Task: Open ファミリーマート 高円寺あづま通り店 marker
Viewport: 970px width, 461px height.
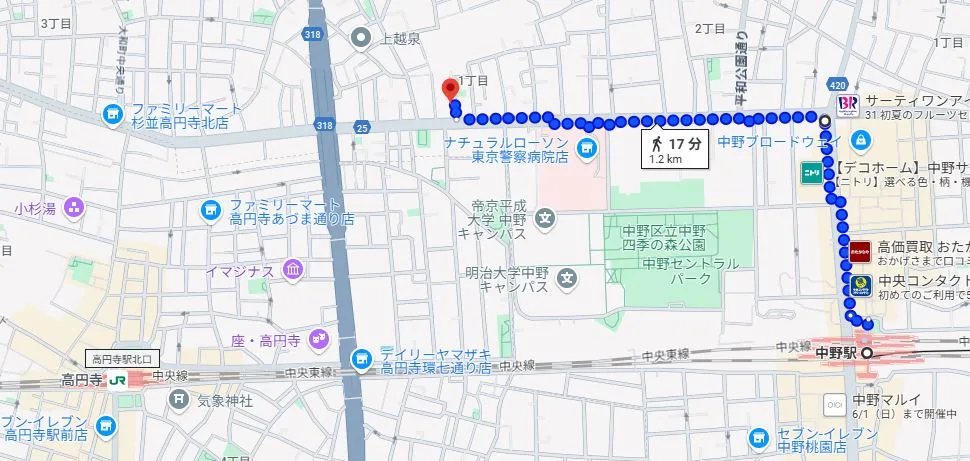Action: point(210,209)
